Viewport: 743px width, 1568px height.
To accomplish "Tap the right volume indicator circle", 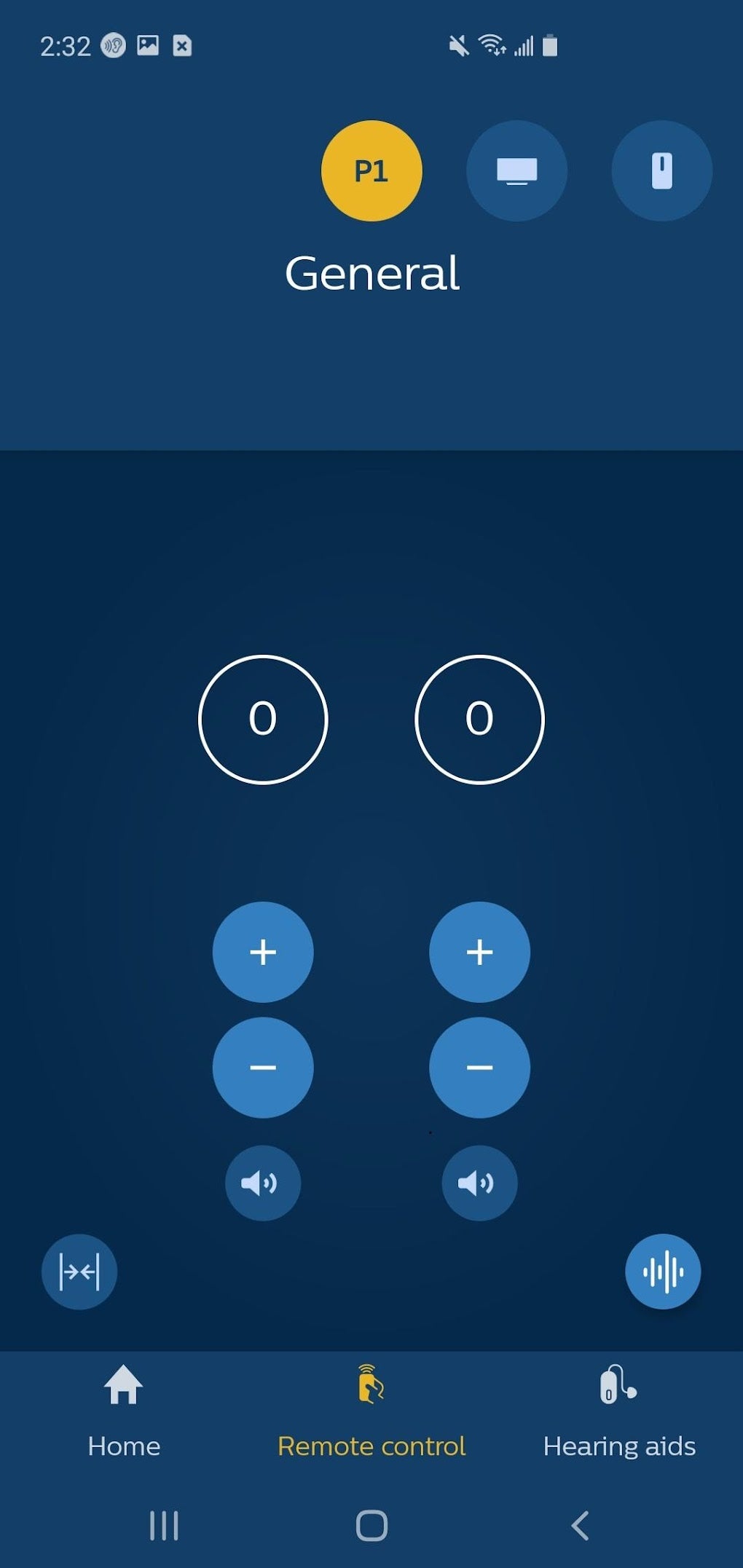I will pos(479,718).
